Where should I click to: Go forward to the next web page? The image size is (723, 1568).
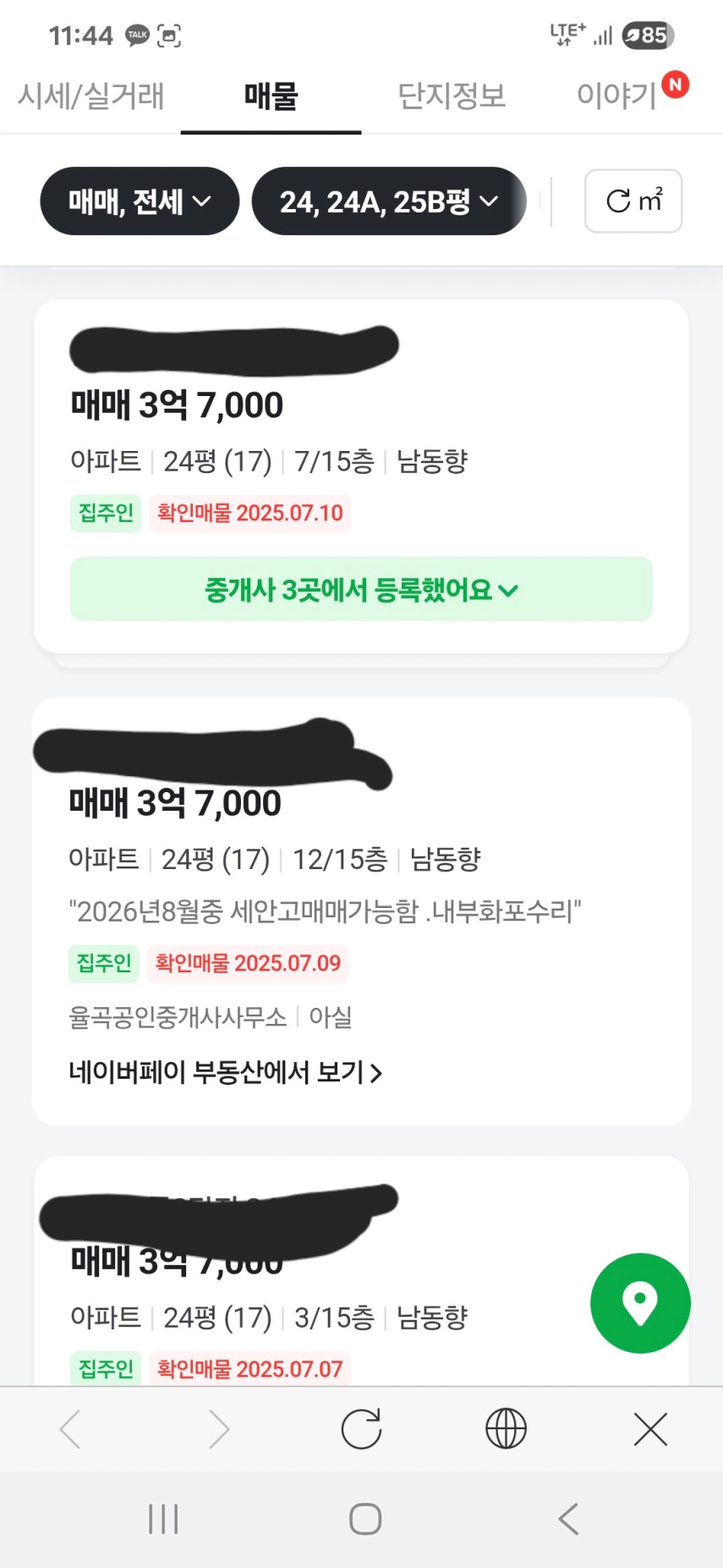(218, 1429)
